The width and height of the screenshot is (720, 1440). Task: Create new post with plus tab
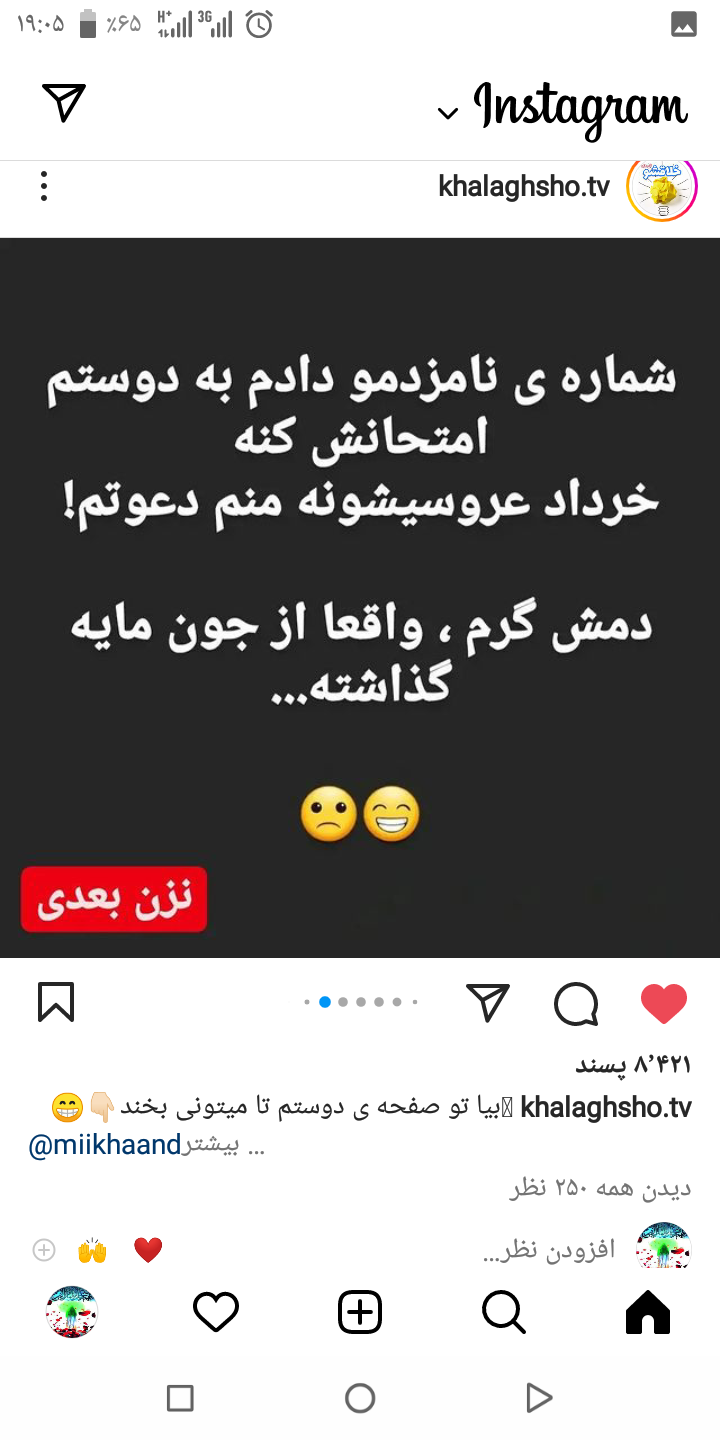tap(360, 1312)
